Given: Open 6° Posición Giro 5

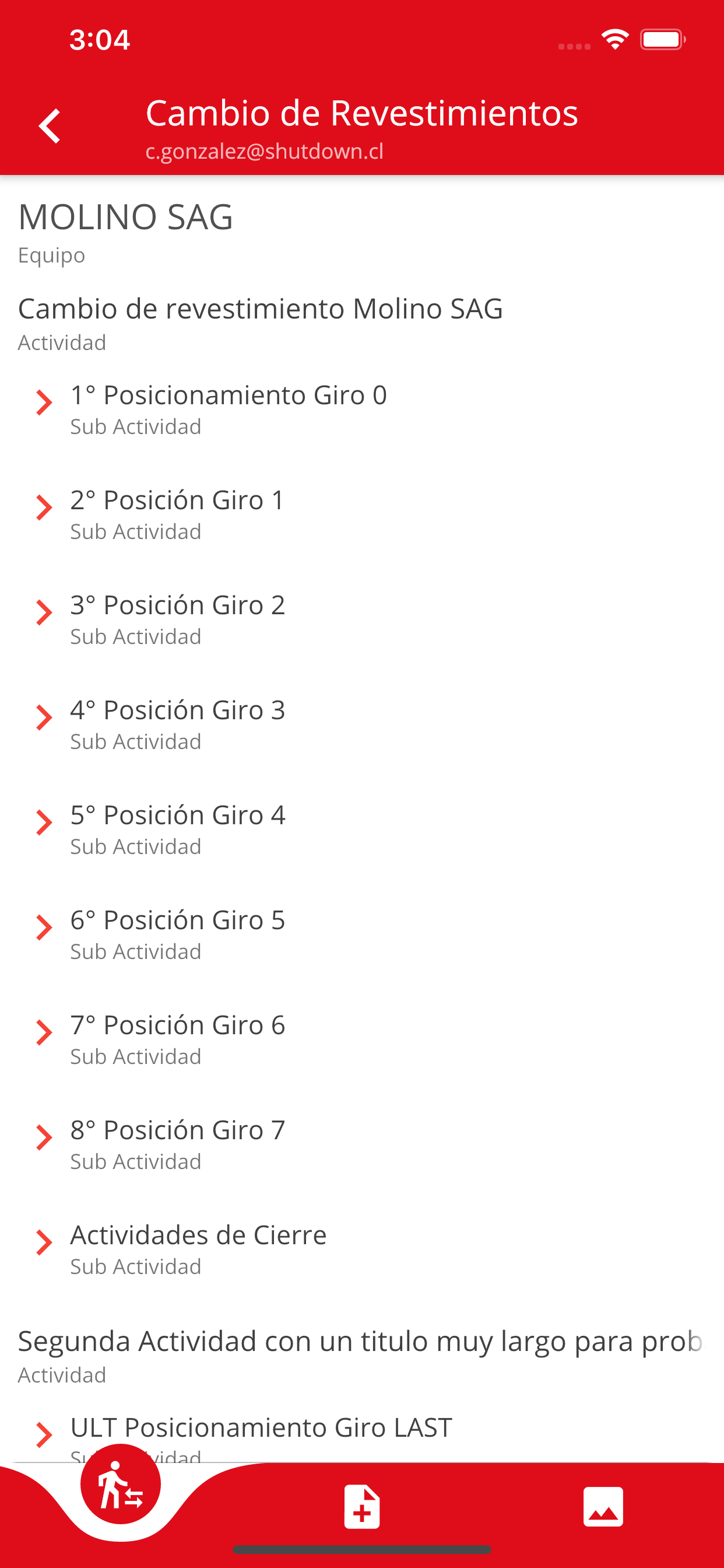Looking at the screenshot, I should (x=362, y=935).
